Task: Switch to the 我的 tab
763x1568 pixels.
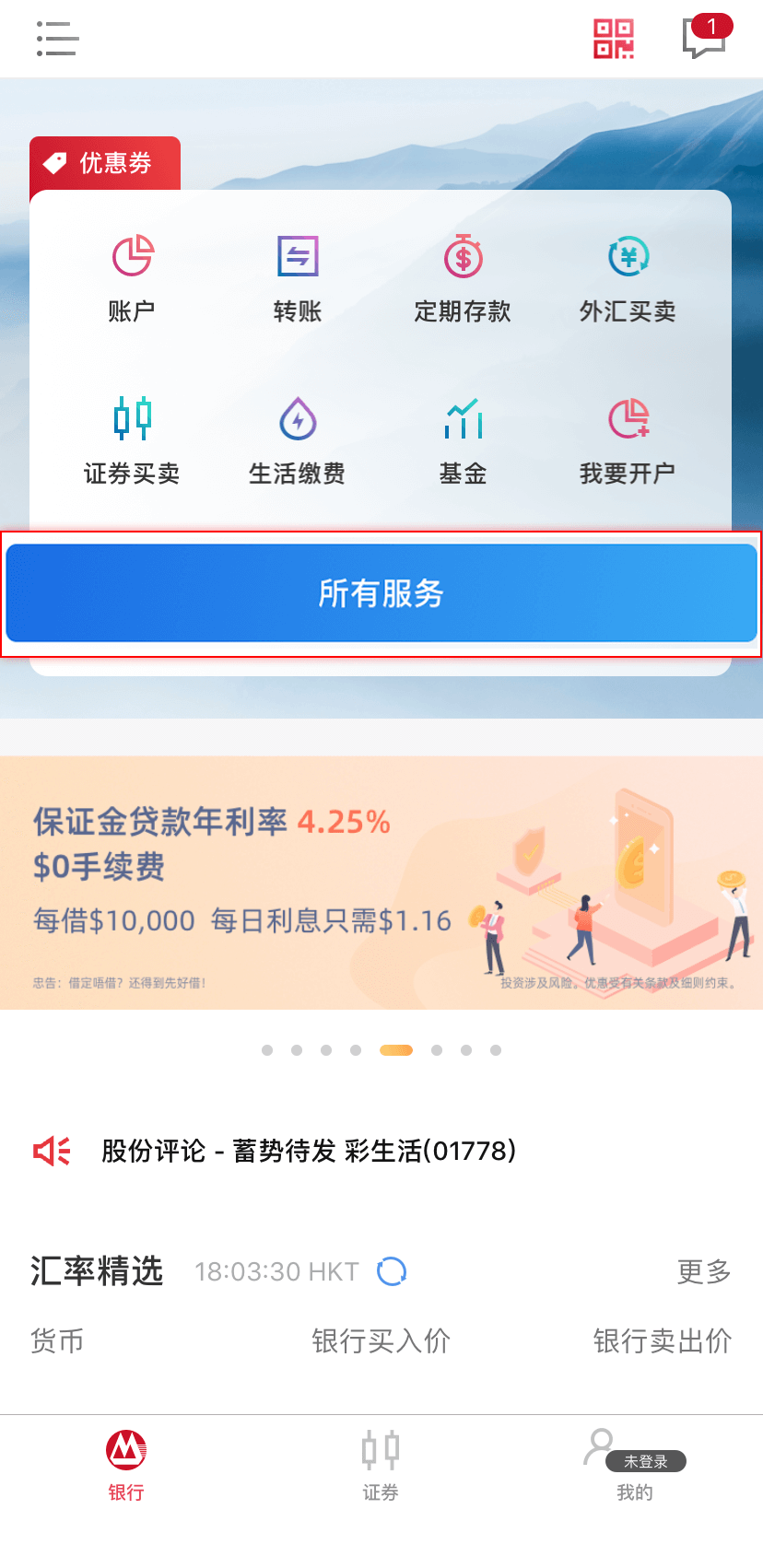Action: (634, 1465)
